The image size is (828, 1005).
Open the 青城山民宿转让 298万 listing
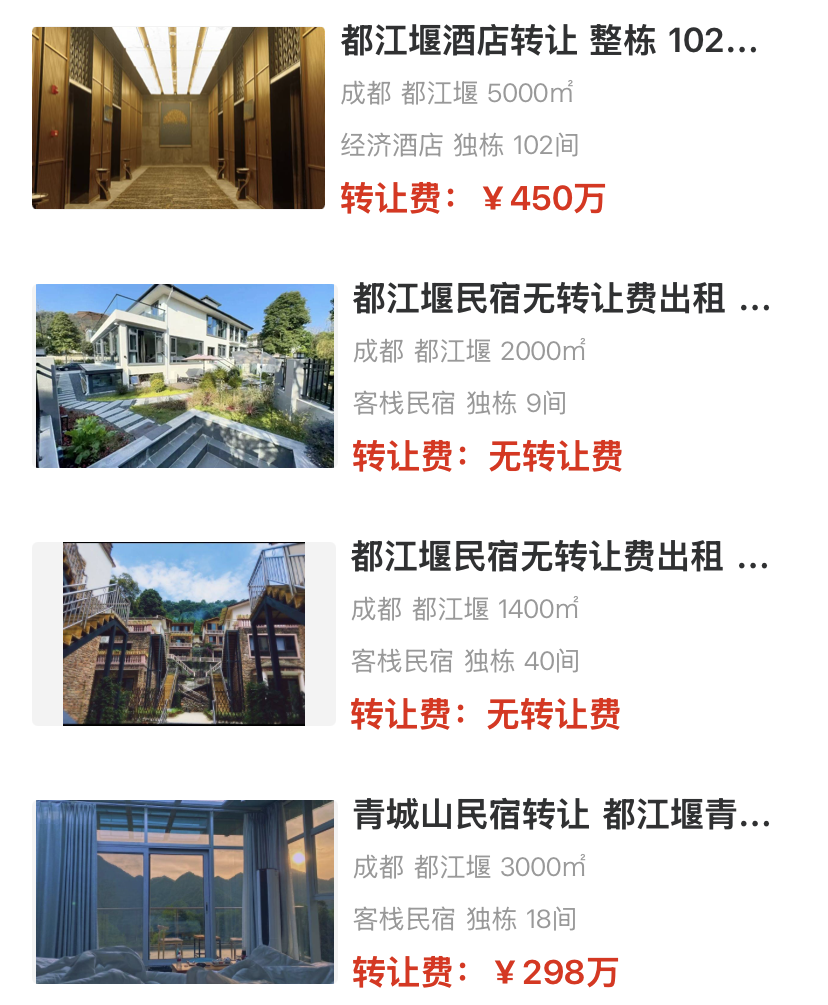tap(560, 816)
